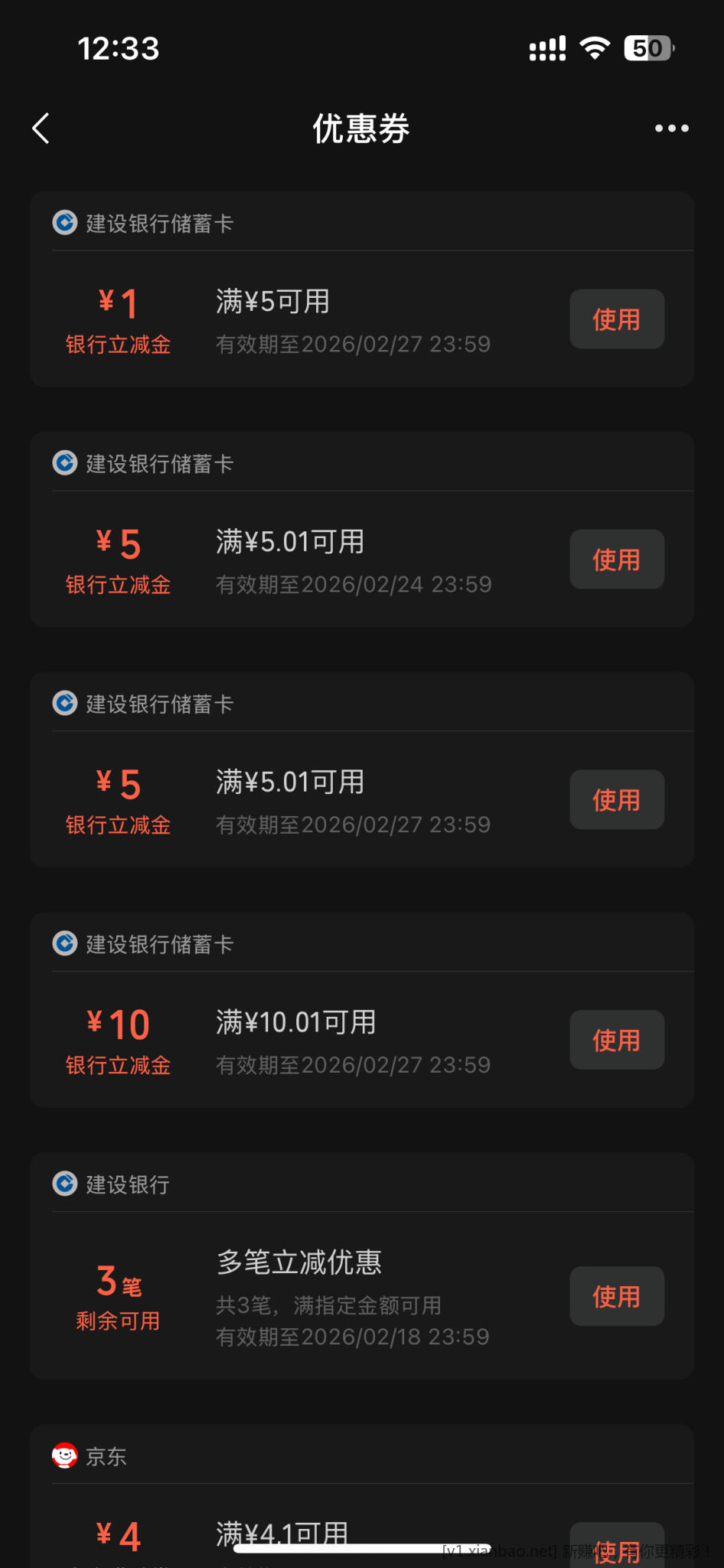The image size is (724, 1568).
Task: Use the 京东 ¥4 coupon at bottom
Action: point(617,1547)
